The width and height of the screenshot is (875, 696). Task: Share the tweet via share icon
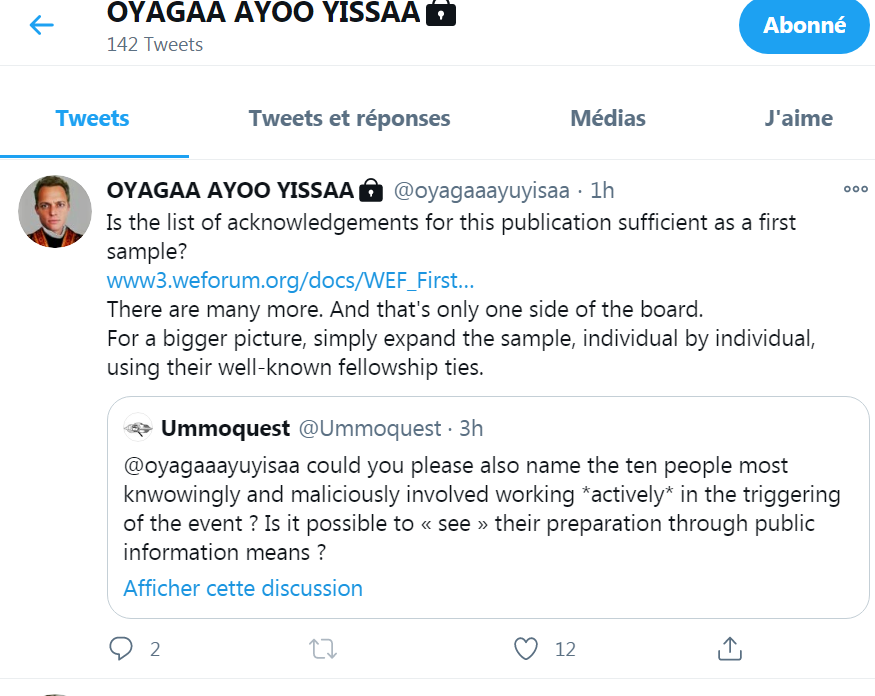pyautogui.click(x=729, y=649)
